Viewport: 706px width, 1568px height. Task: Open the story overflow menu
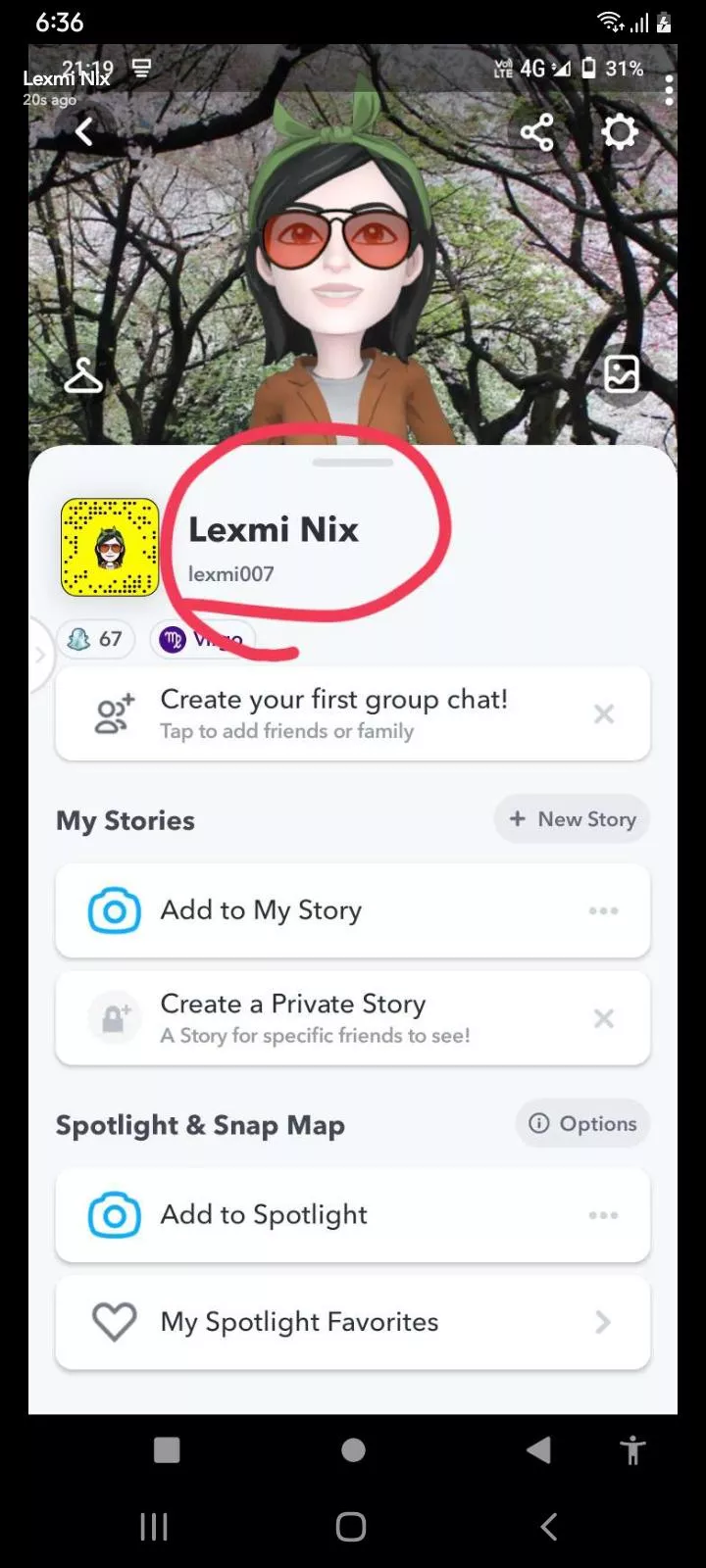tap(669, 89)
